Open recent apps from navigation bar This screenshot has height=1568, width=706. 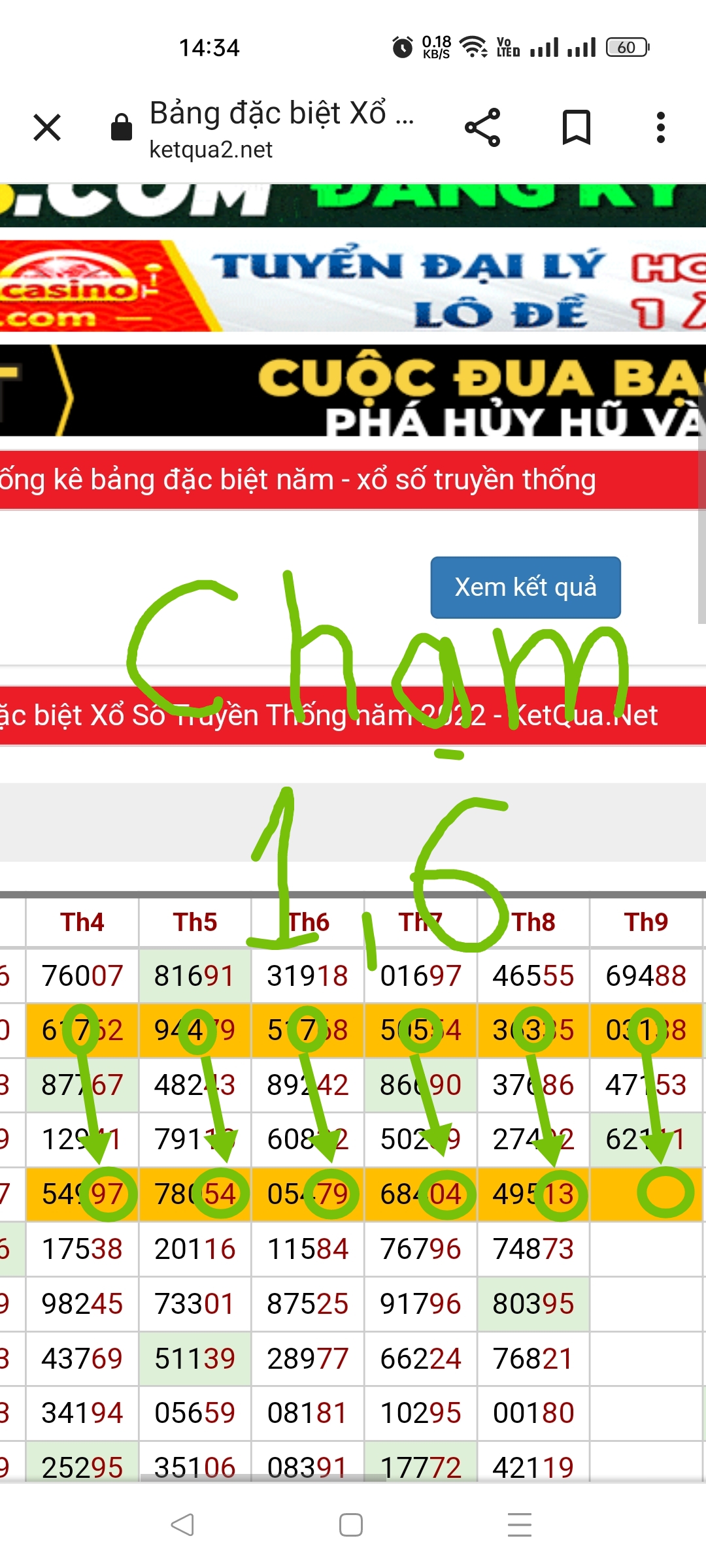click(520, 1525)
